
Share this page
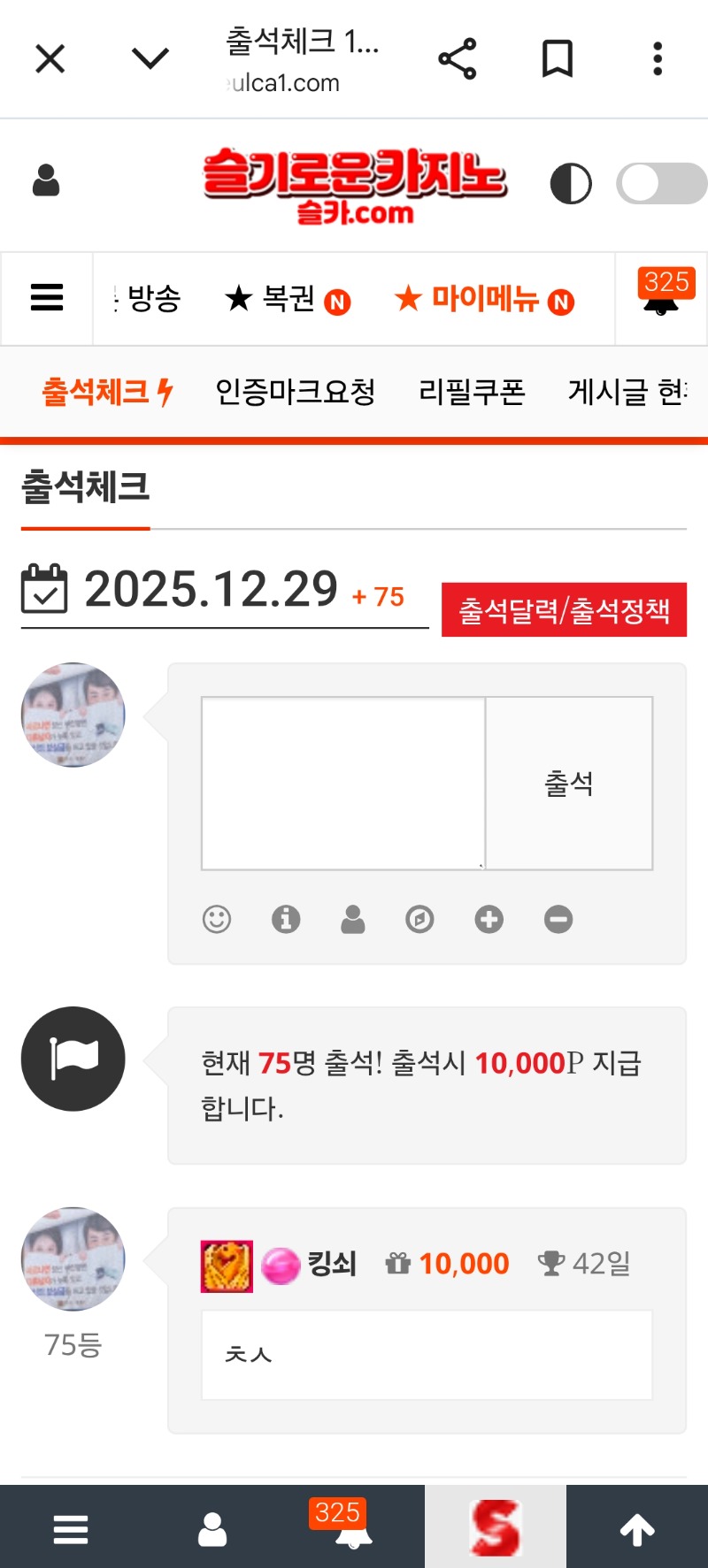(x=457, y=59)
